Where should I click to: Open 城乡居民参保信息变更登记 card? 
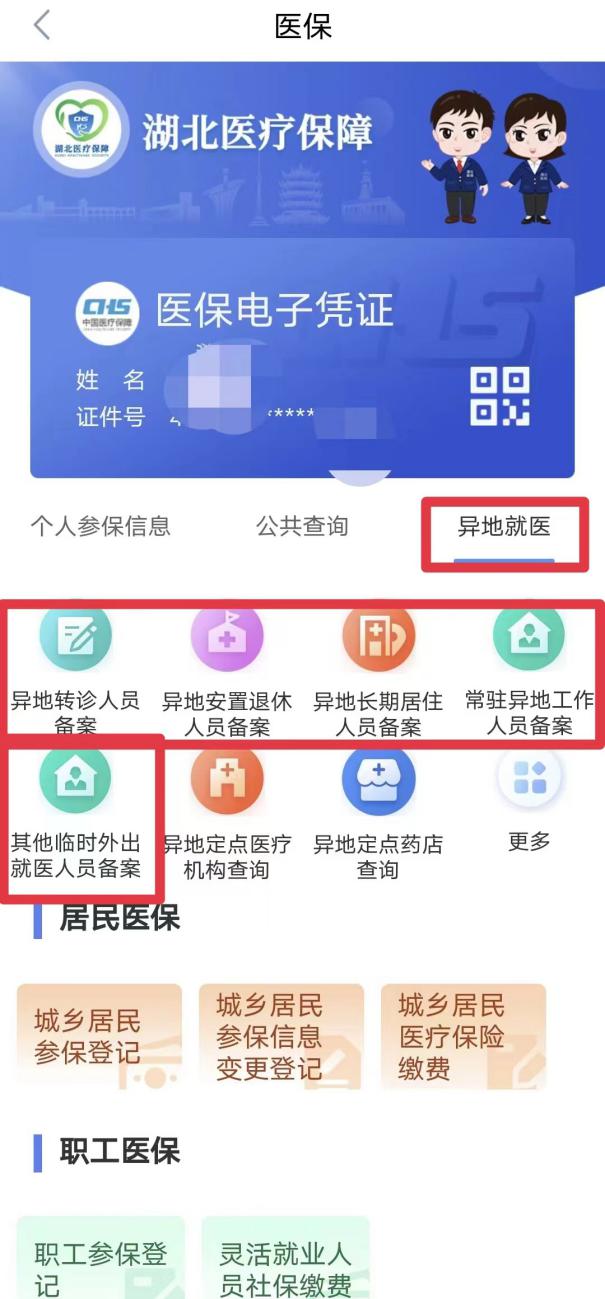click(280, 1037)
